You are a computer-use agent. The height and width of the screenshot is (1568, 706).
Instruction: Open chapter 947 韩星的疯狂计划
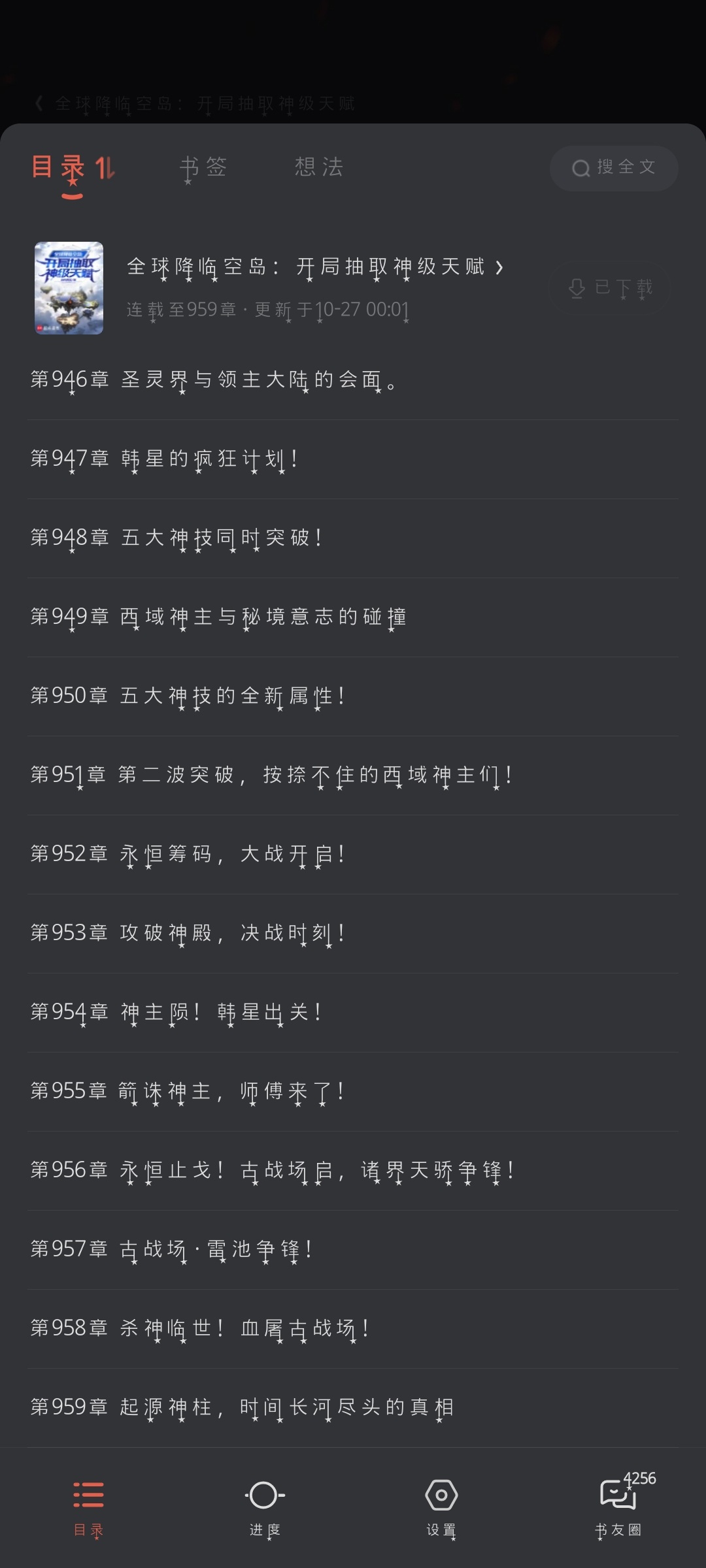click(165, 459)
